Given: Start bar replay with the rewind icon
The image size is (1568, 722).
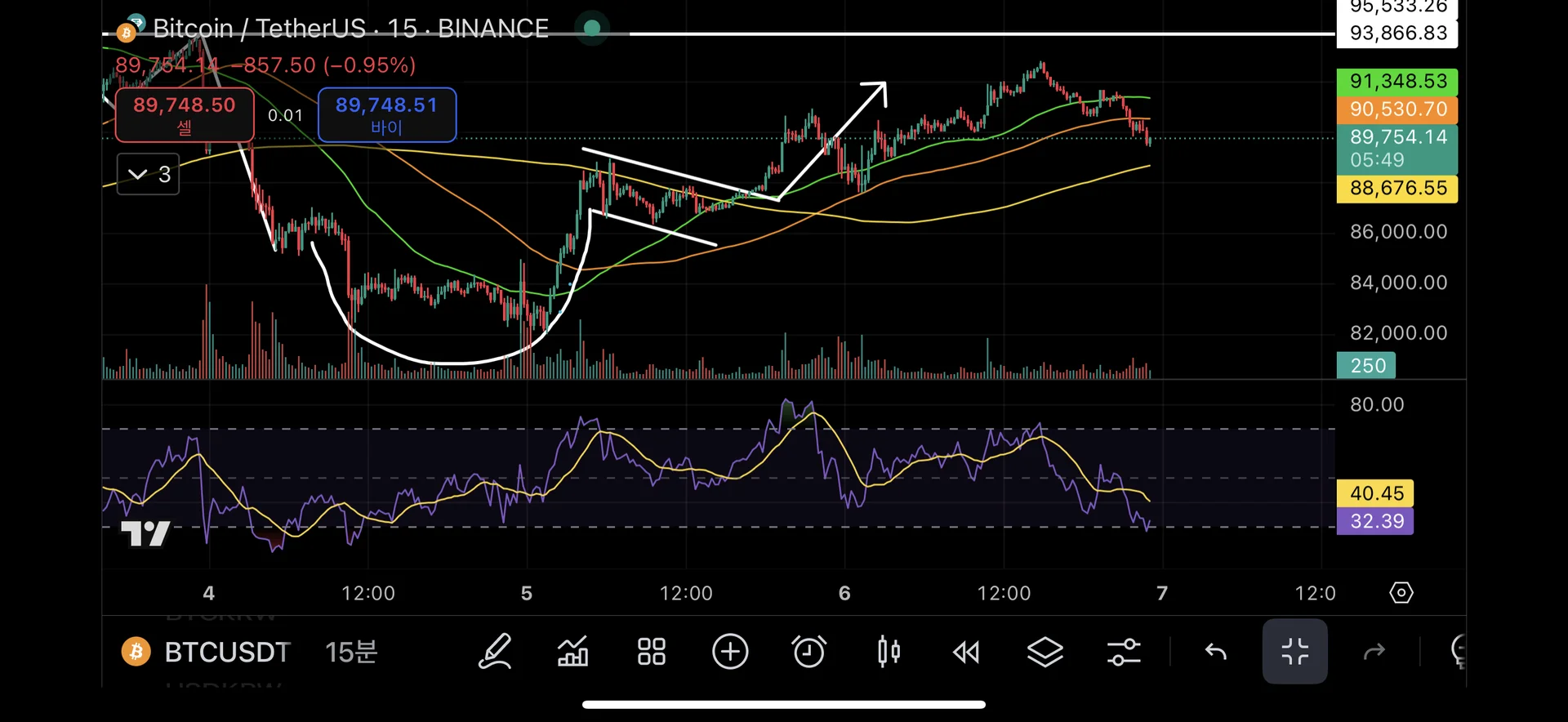Looking at the screenshot, I should [x=966, y=652].
